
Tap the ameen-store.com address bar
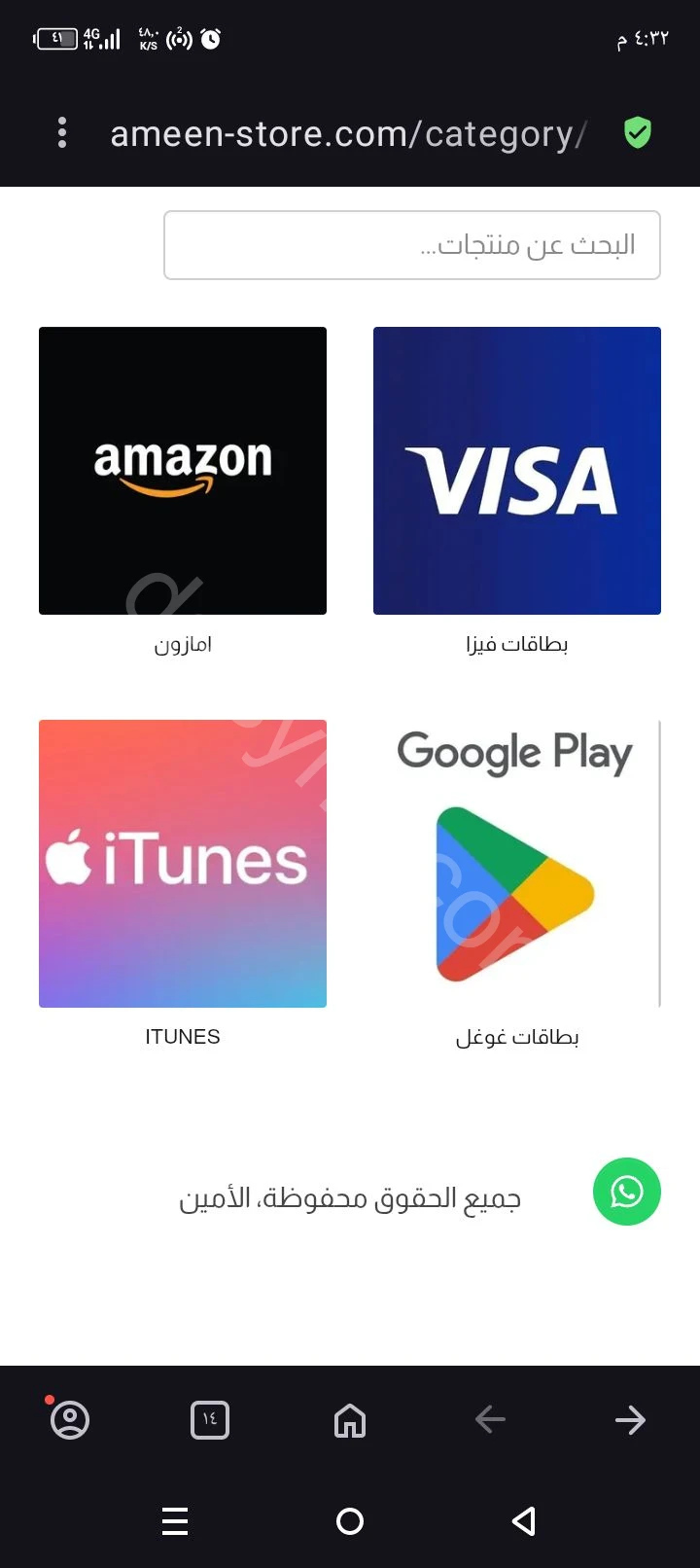348,133
